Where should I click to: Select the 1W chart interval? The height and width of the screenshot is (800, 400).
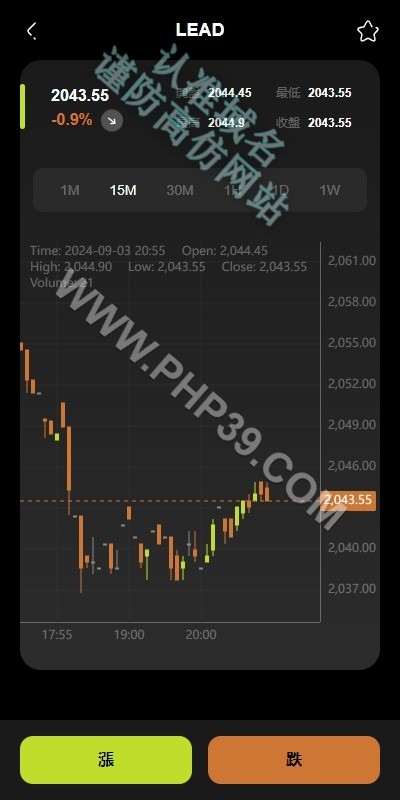329,190
